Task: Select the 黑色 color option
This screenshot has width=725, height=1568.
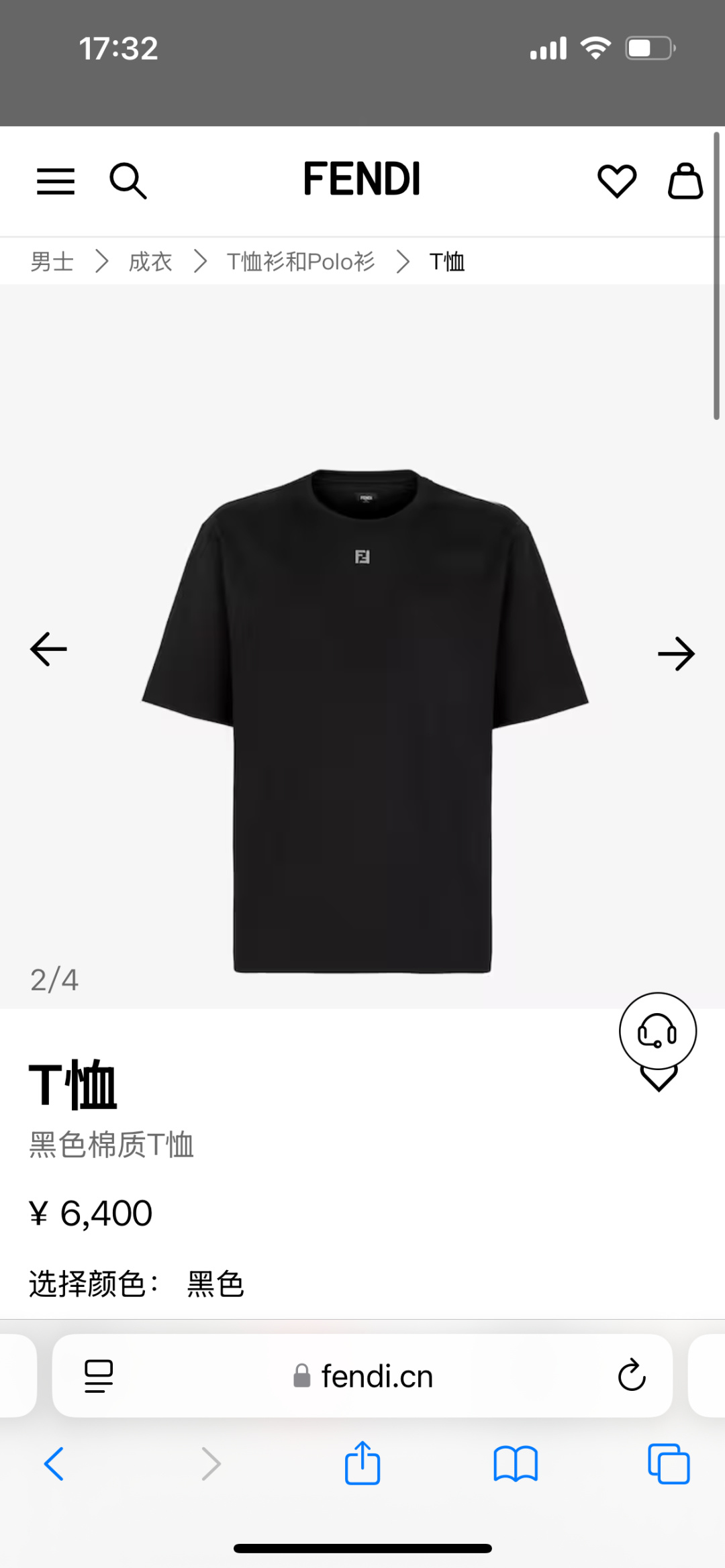Action: point(216,1284)
